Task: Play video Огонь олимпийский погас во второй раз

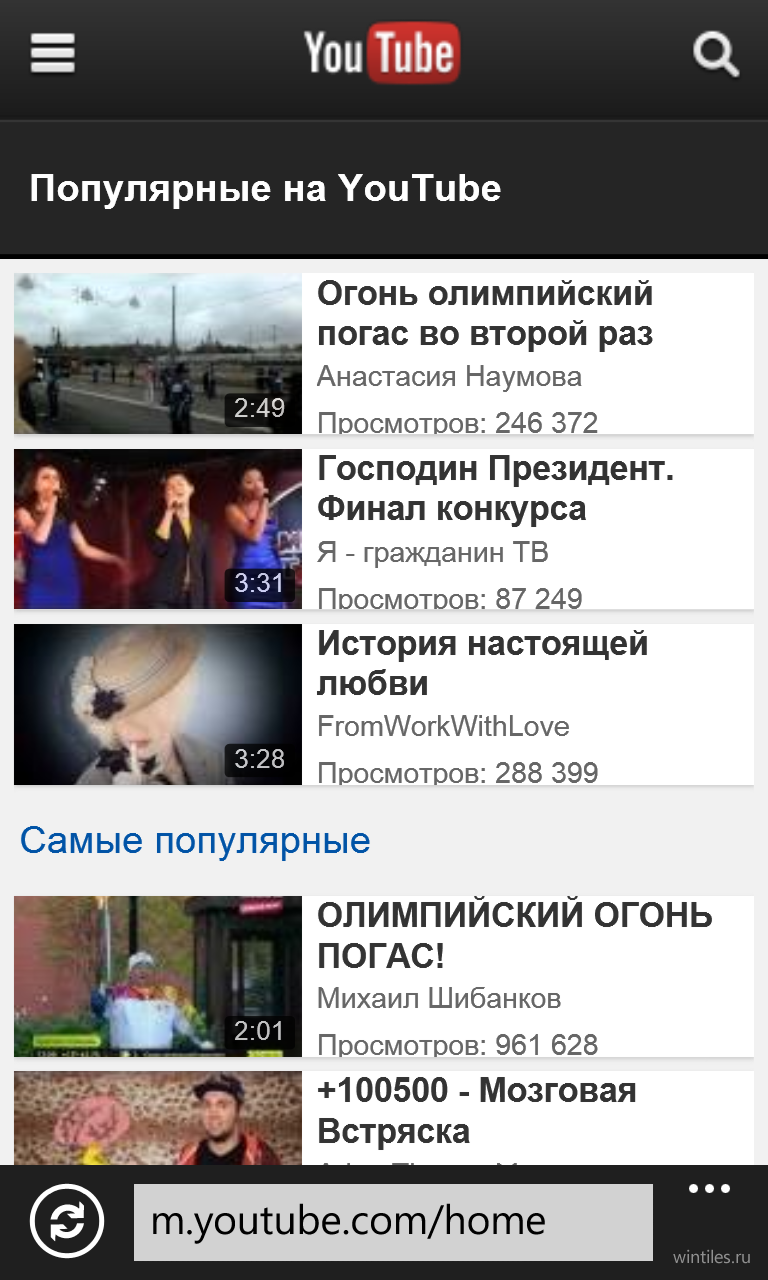Action: click(384, 354)
